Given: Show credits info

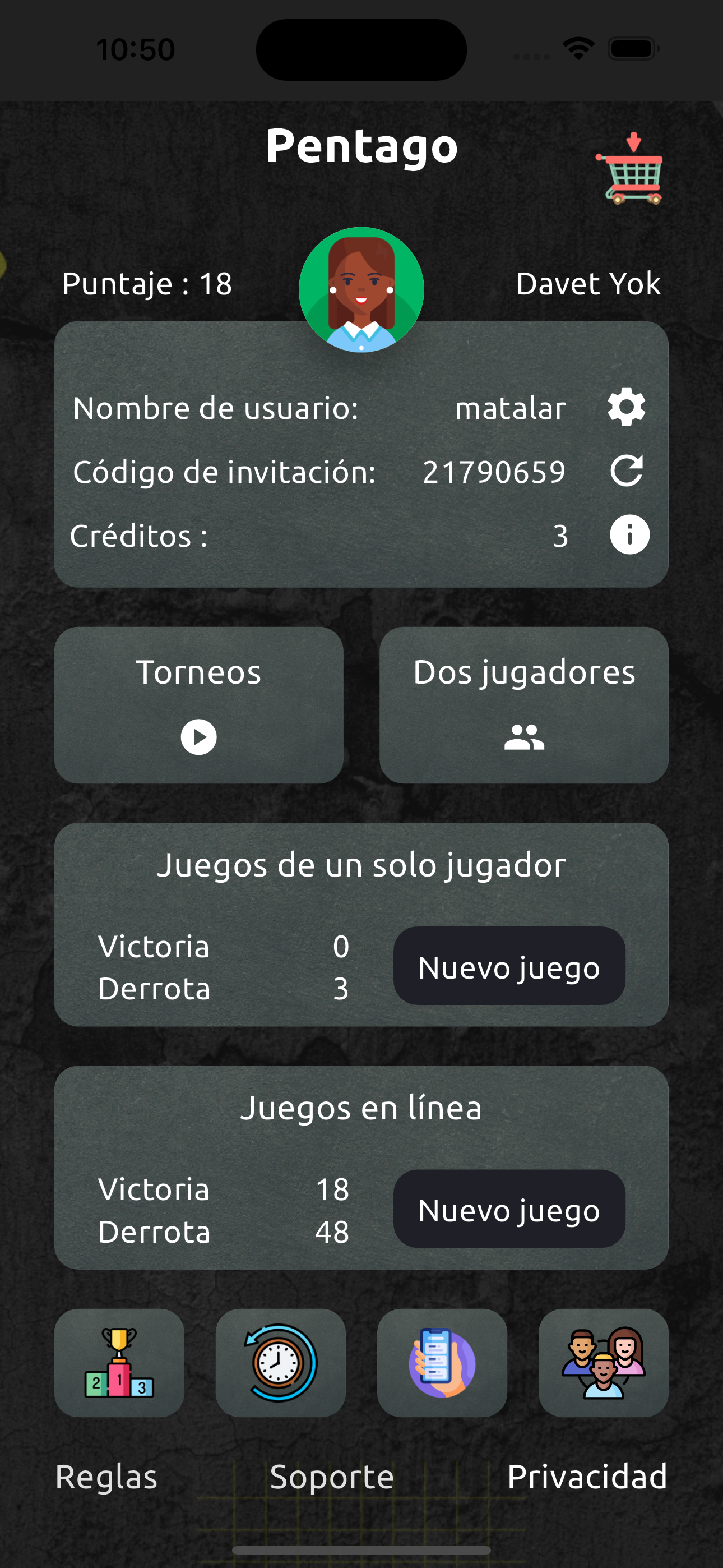Looking at the screenshot, I should pyautogui.click(x=629, y=535).
